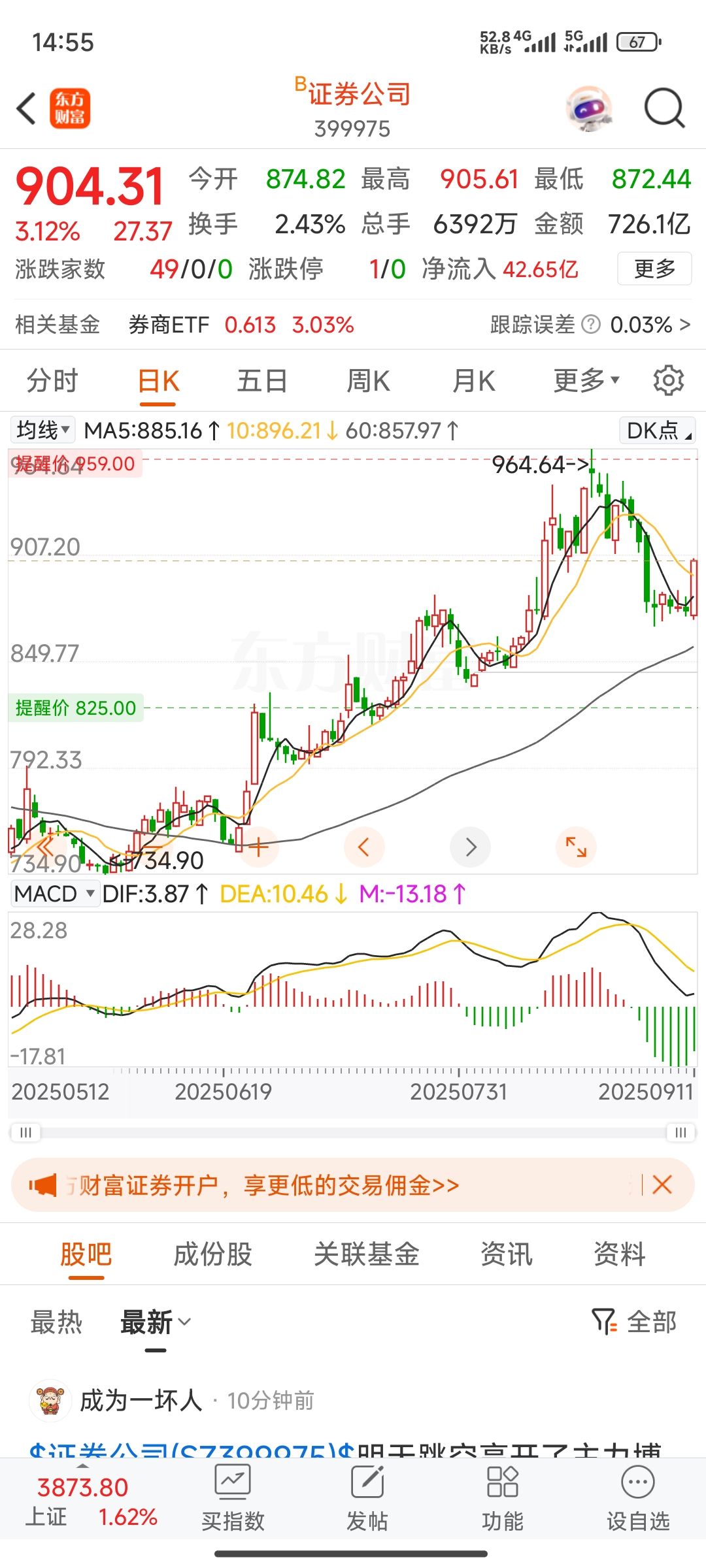Switch to the 成份股 tab
Screen dimensions: 706x1568
click(212, 1254)
